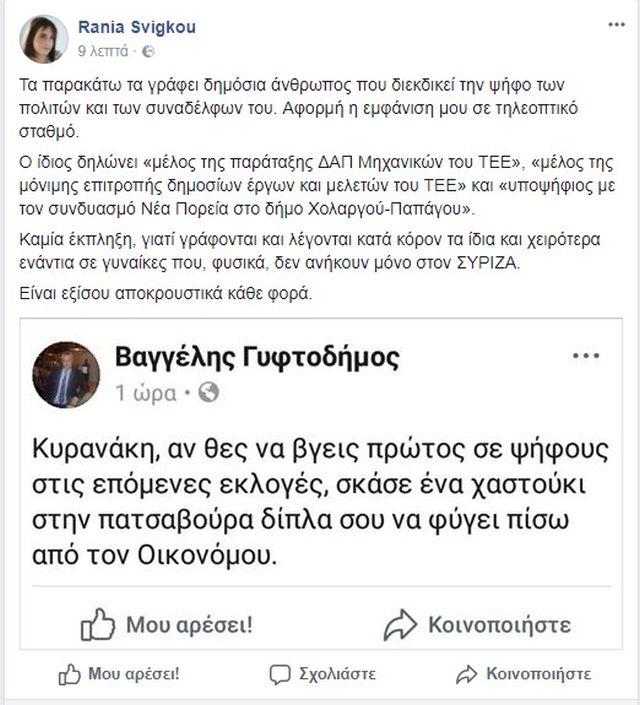Share Rania Svigkou's post
Screen dimensions: 640x705
pyautogui.click(x=526, y=674)
